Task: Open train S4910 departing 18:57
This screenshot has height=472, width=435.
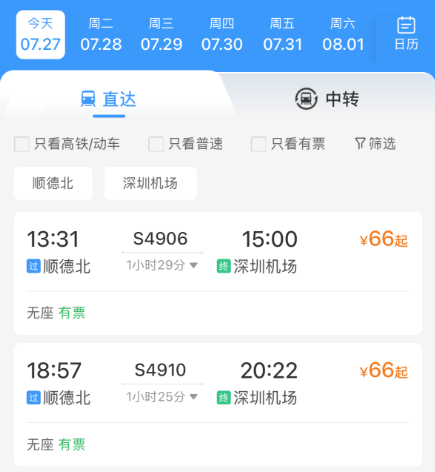Action: pos(218,404)
